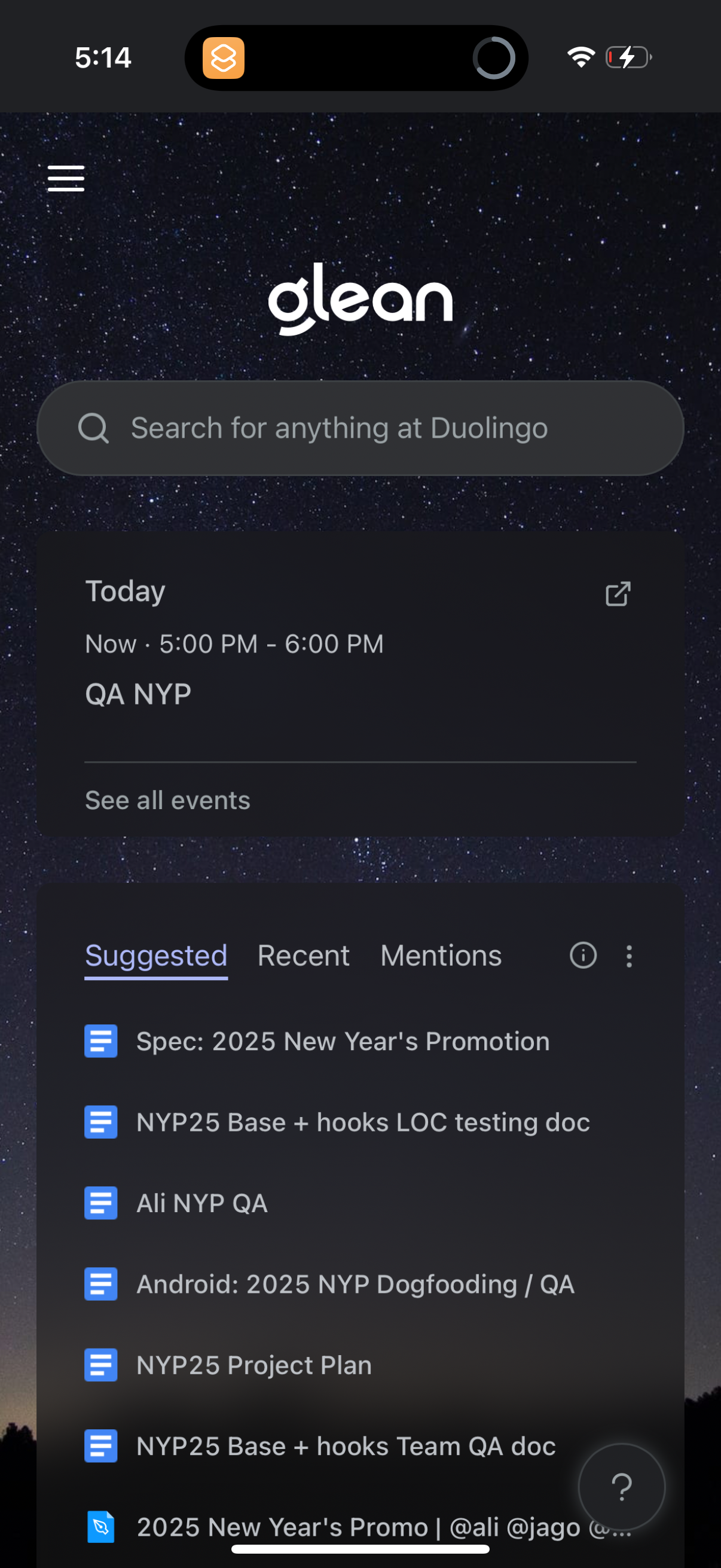Open the QA NYP event
The image size is (721, 1568).
pos(138,693)
